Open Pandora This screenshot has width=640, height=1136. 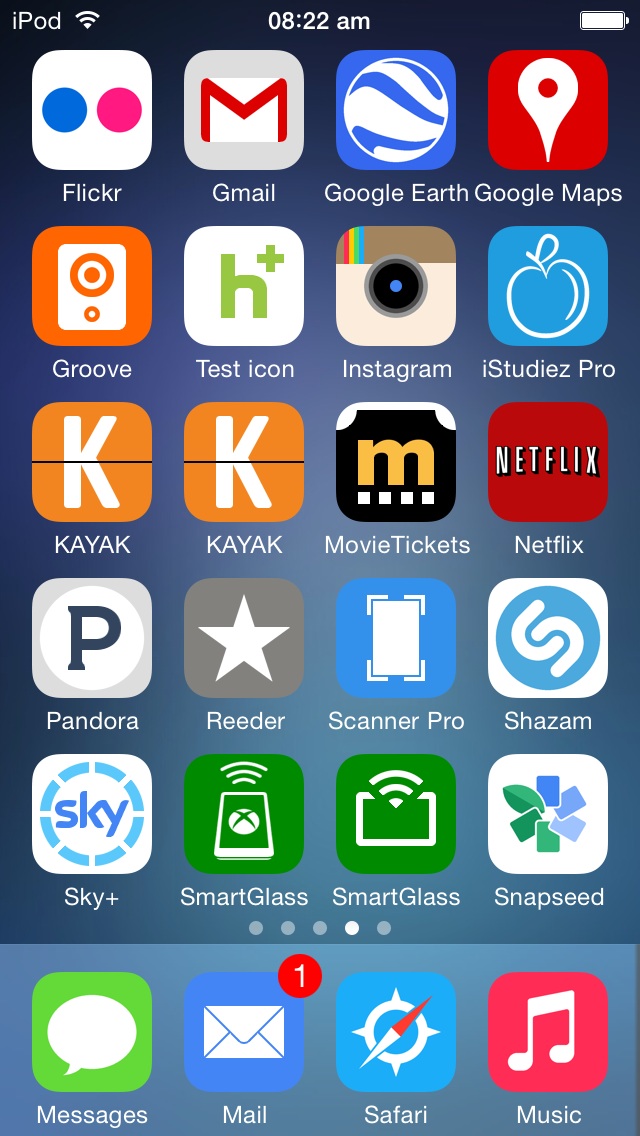(x=92, y=638)
